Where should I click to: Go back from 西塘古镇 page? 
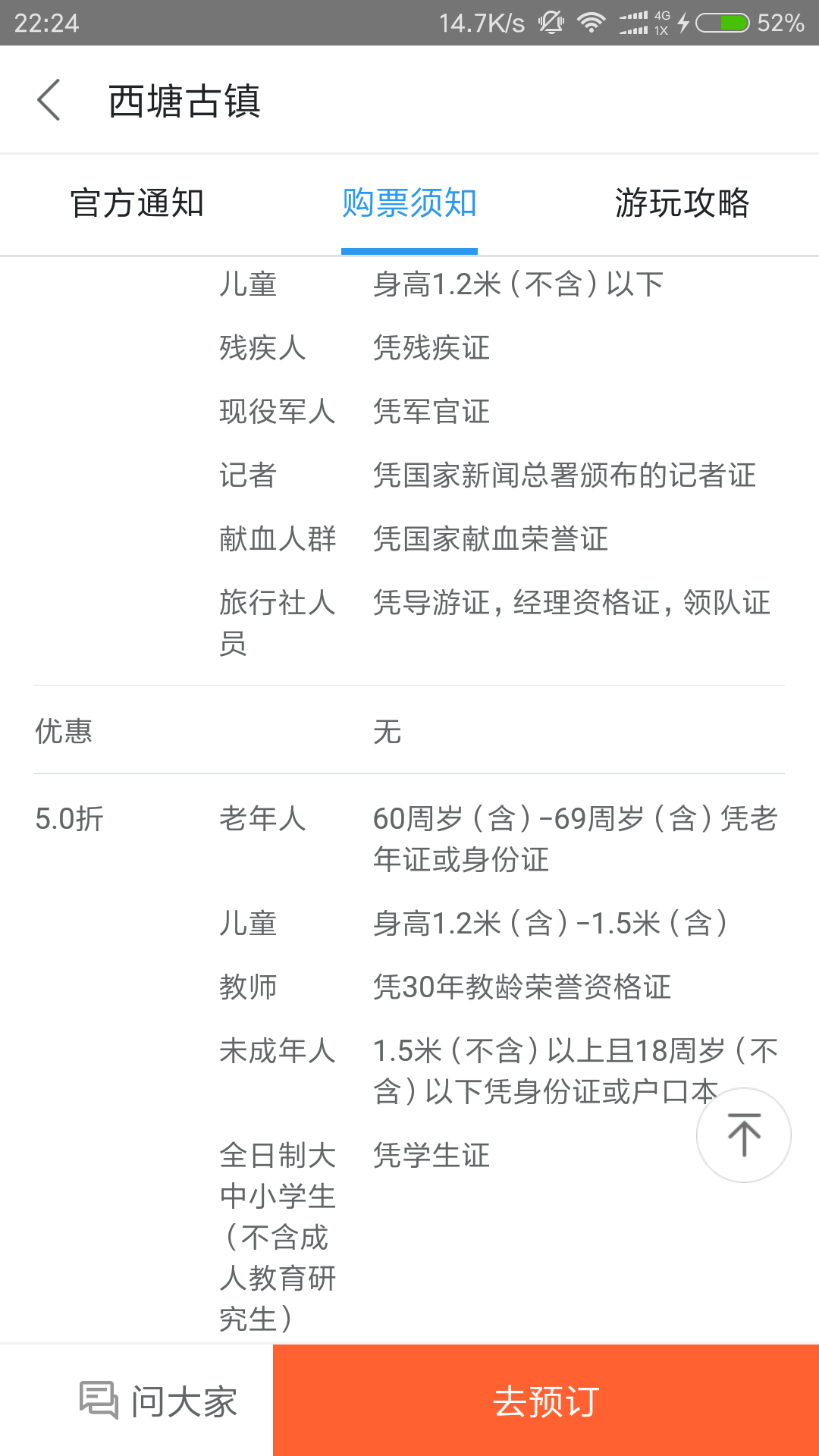pos(49,100)
